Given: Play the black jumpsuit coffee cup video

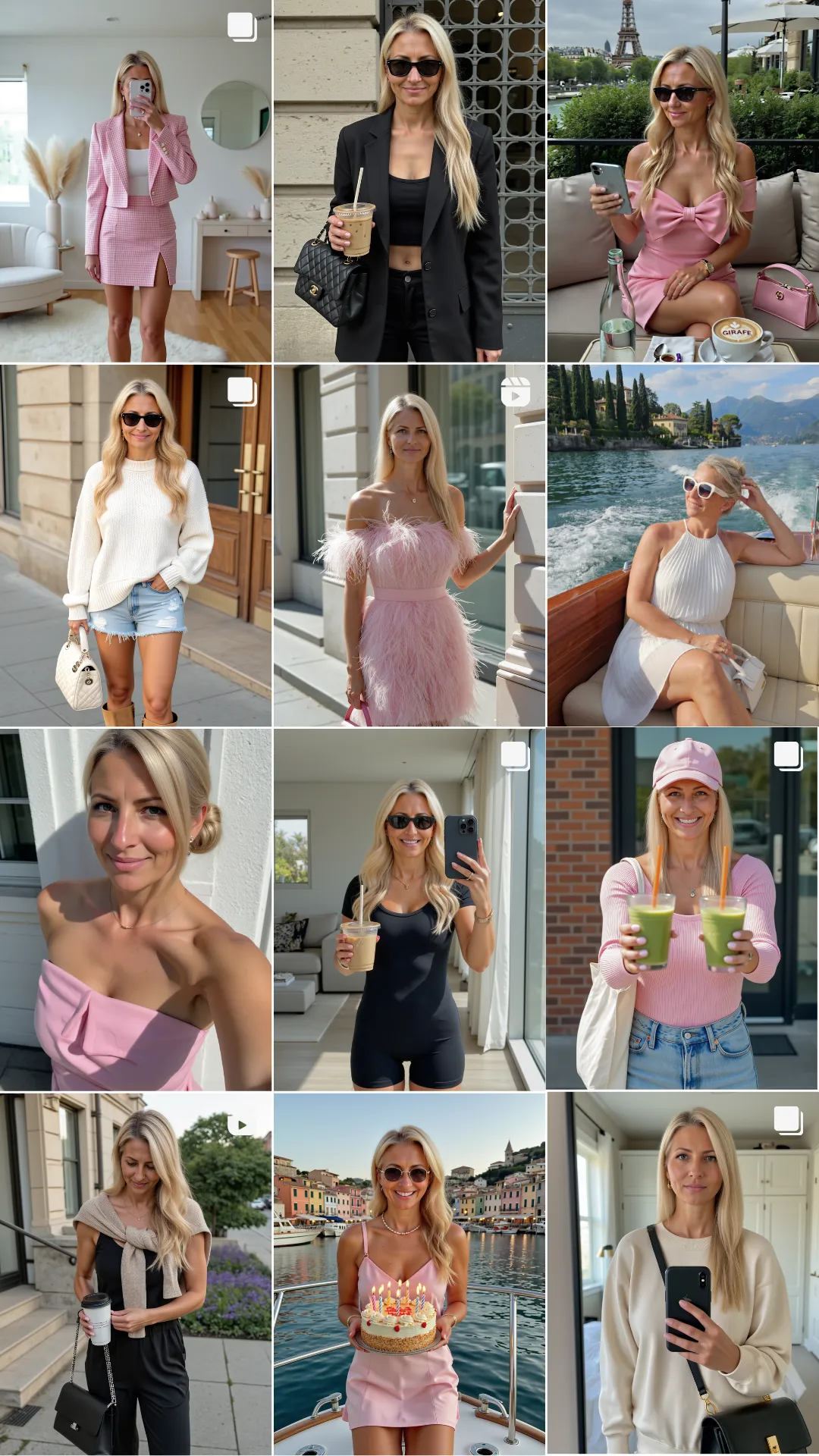Looking at the screenshot, I should [x=136, y=1274].
